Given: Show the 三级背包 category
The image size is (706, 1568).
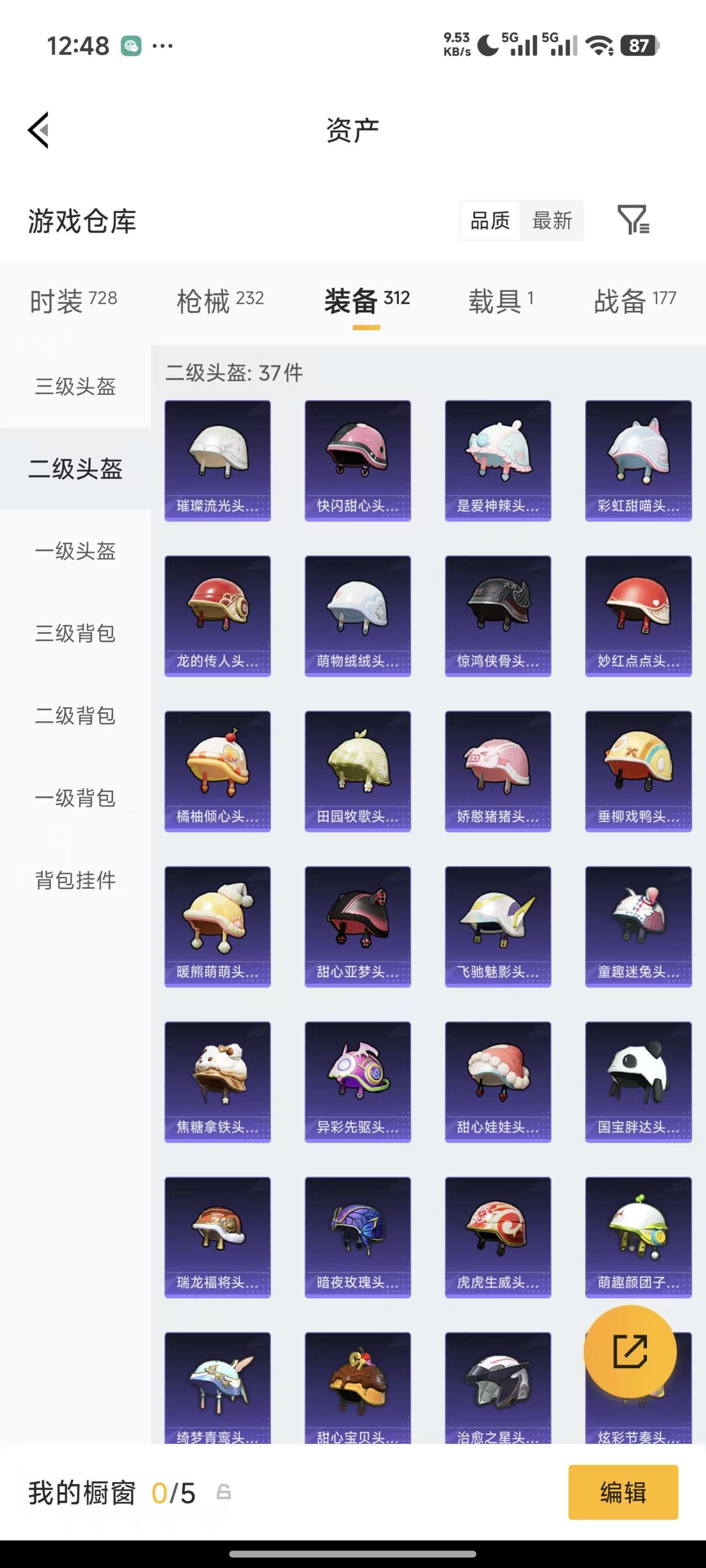Looking at the screenshot, I should pos(76,633).
